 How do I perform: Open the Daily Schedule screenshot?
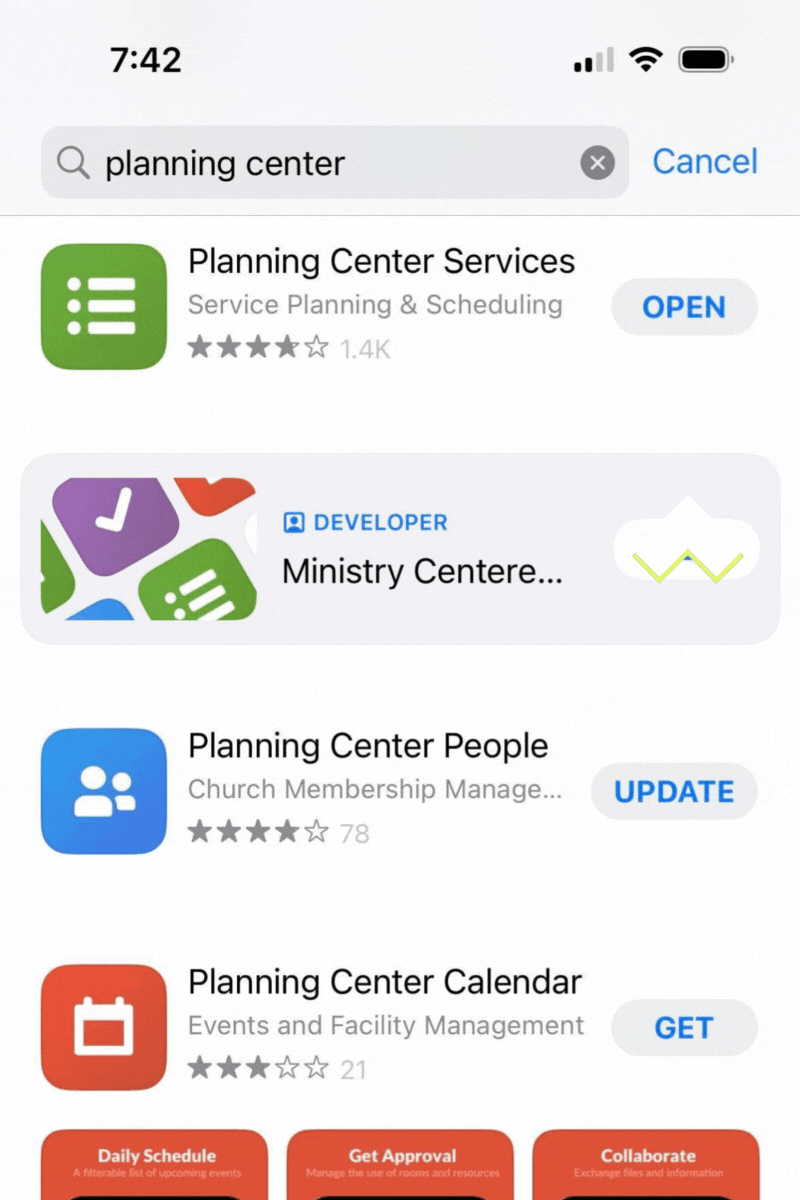[155, 1165]
